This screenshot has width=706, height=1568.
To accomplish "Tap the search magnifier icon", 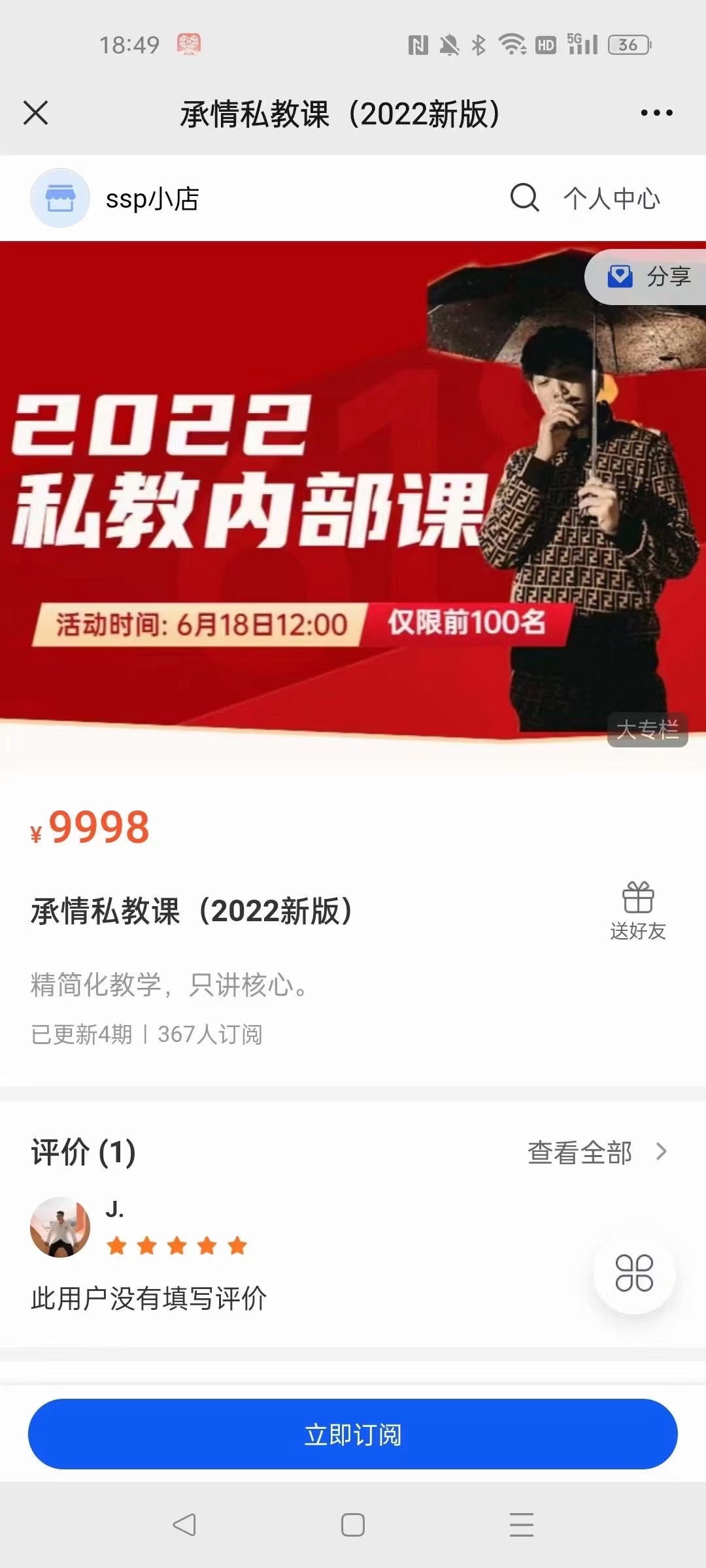I will point(524,197).
